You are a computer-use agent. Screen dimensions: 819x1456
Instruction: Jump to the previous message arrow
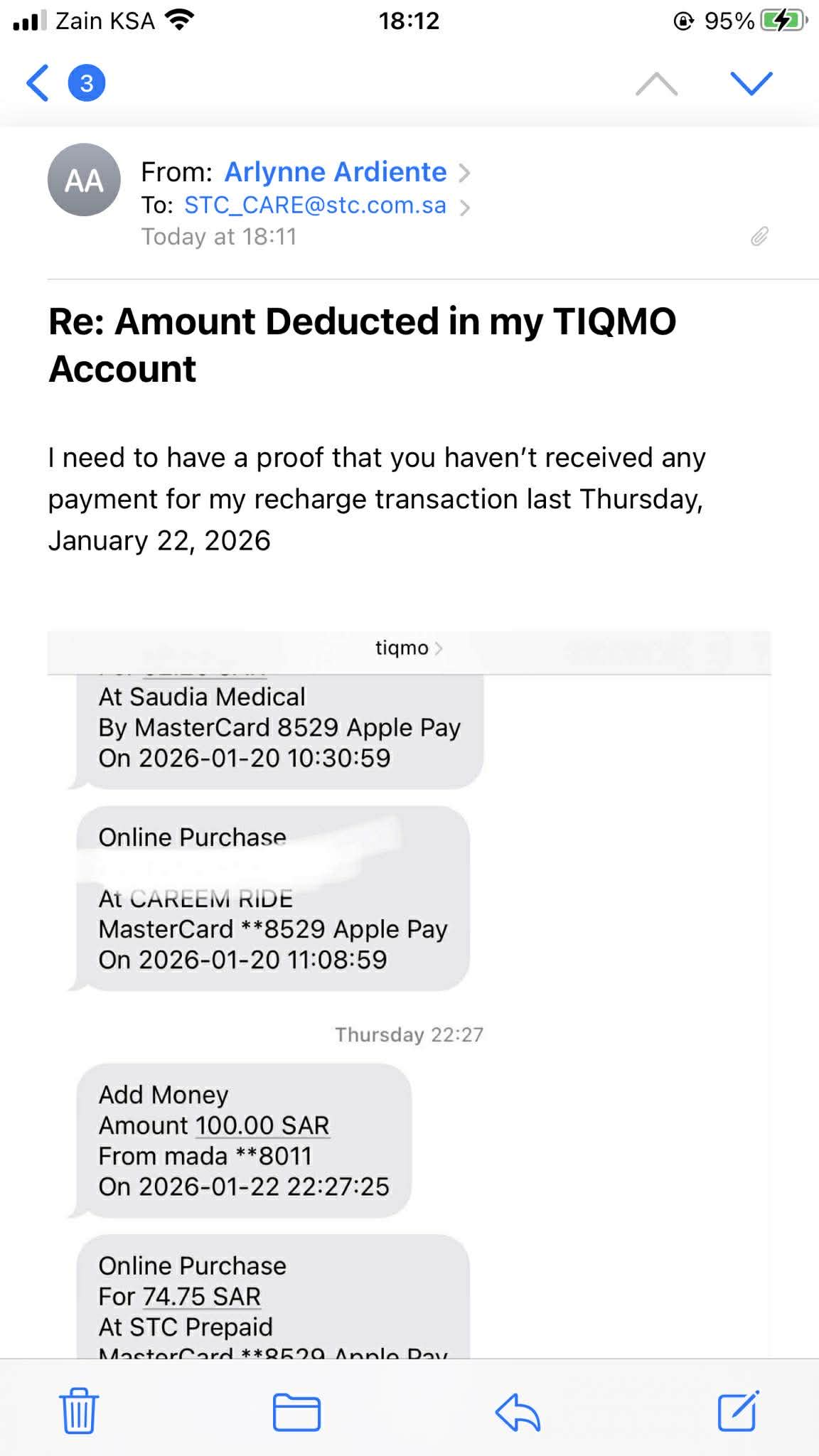click(656, 84)
